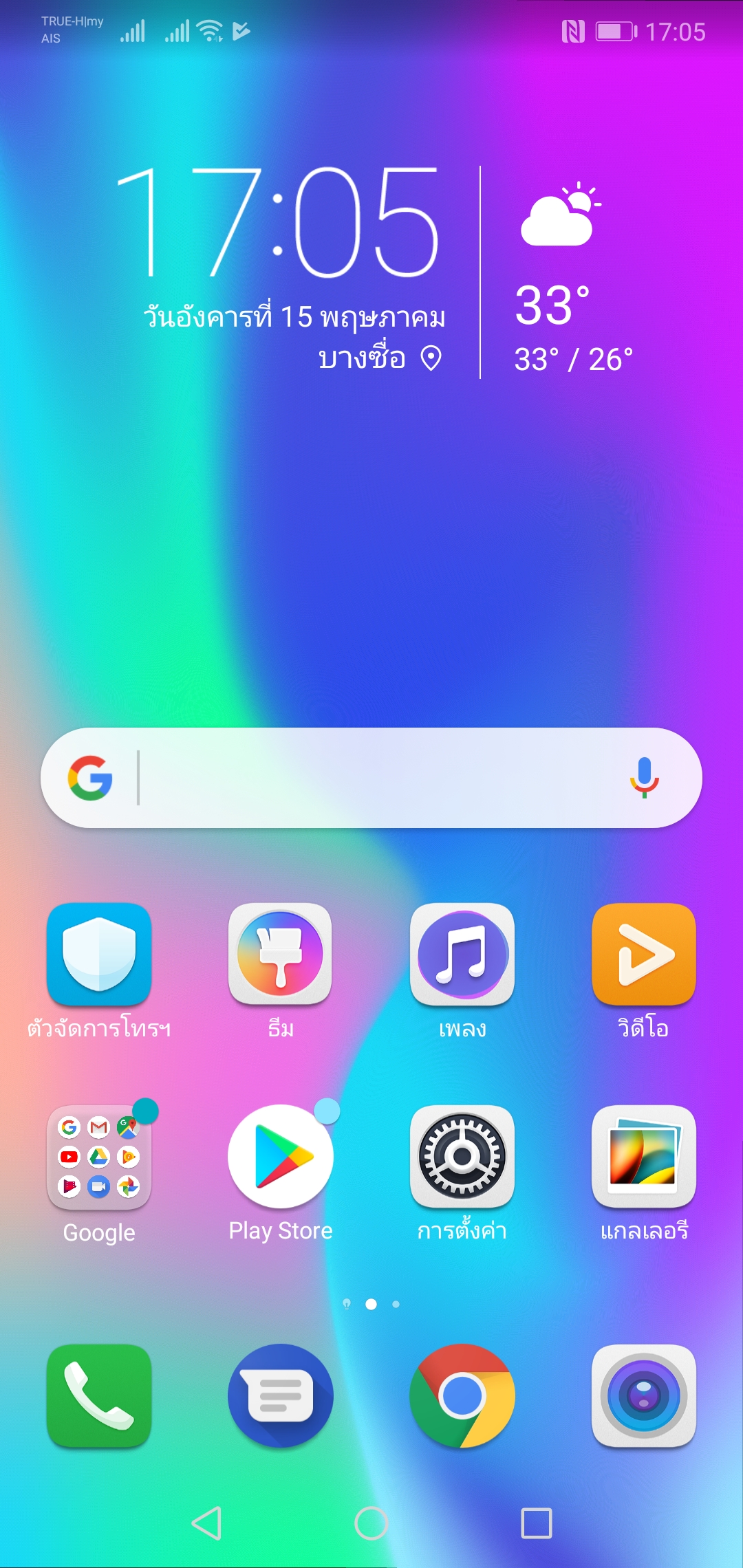
Task: Open the Music app (เพลง)
Action: pyautogui.click(x=462, y=955)
